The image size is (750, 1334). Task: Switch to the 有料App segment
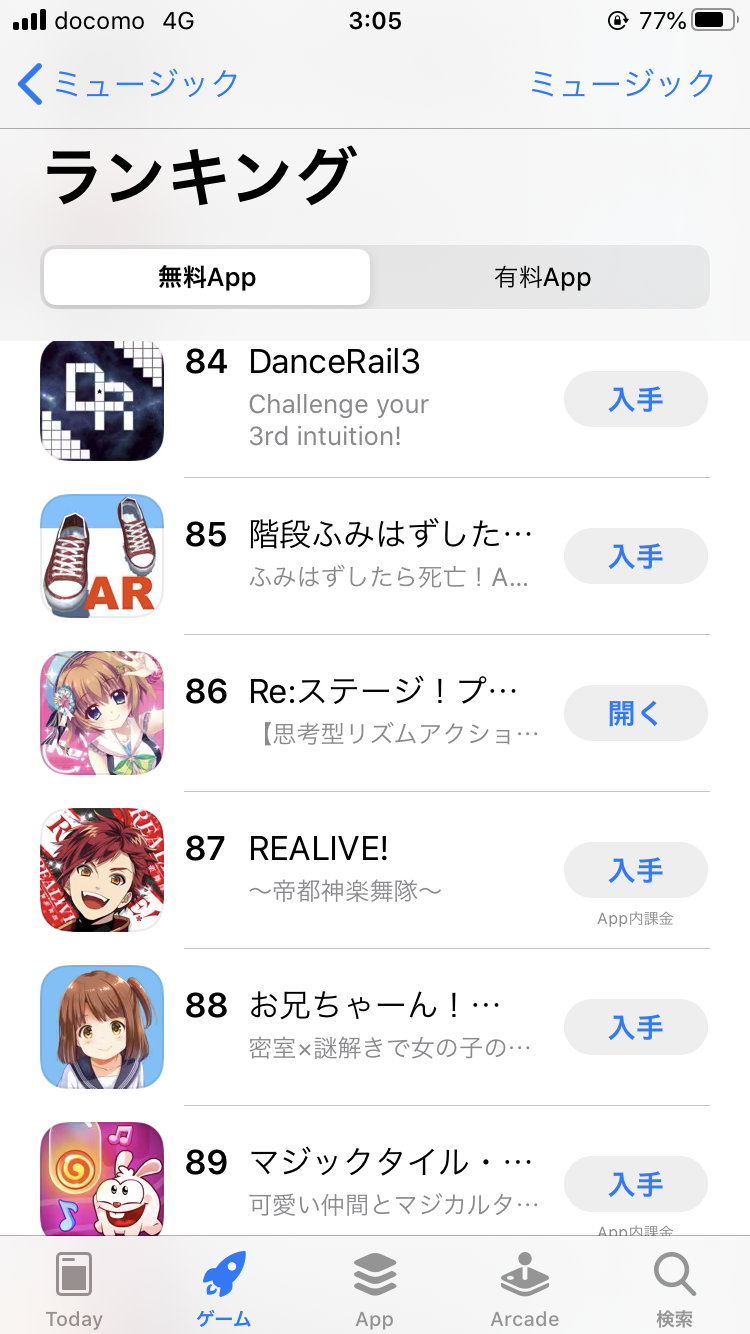[x=542, y=277]
